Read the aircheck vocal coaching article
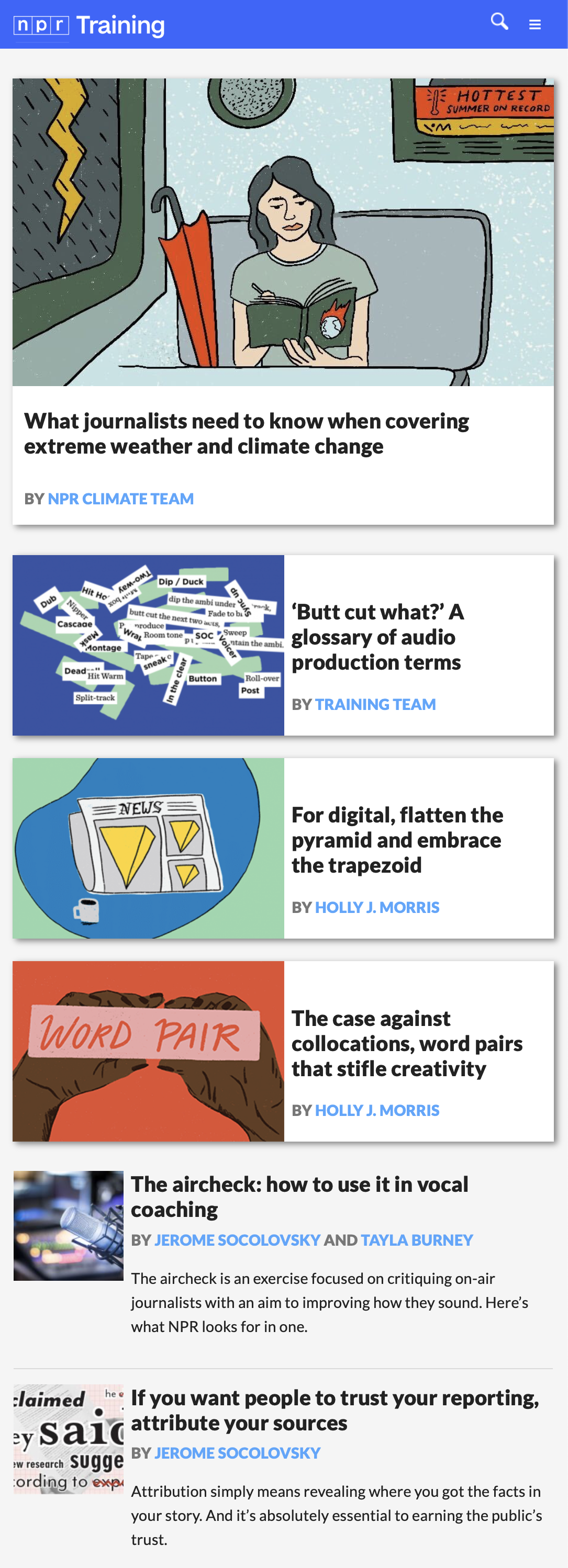The image size is (568, 1568). tap(299, 1196)
